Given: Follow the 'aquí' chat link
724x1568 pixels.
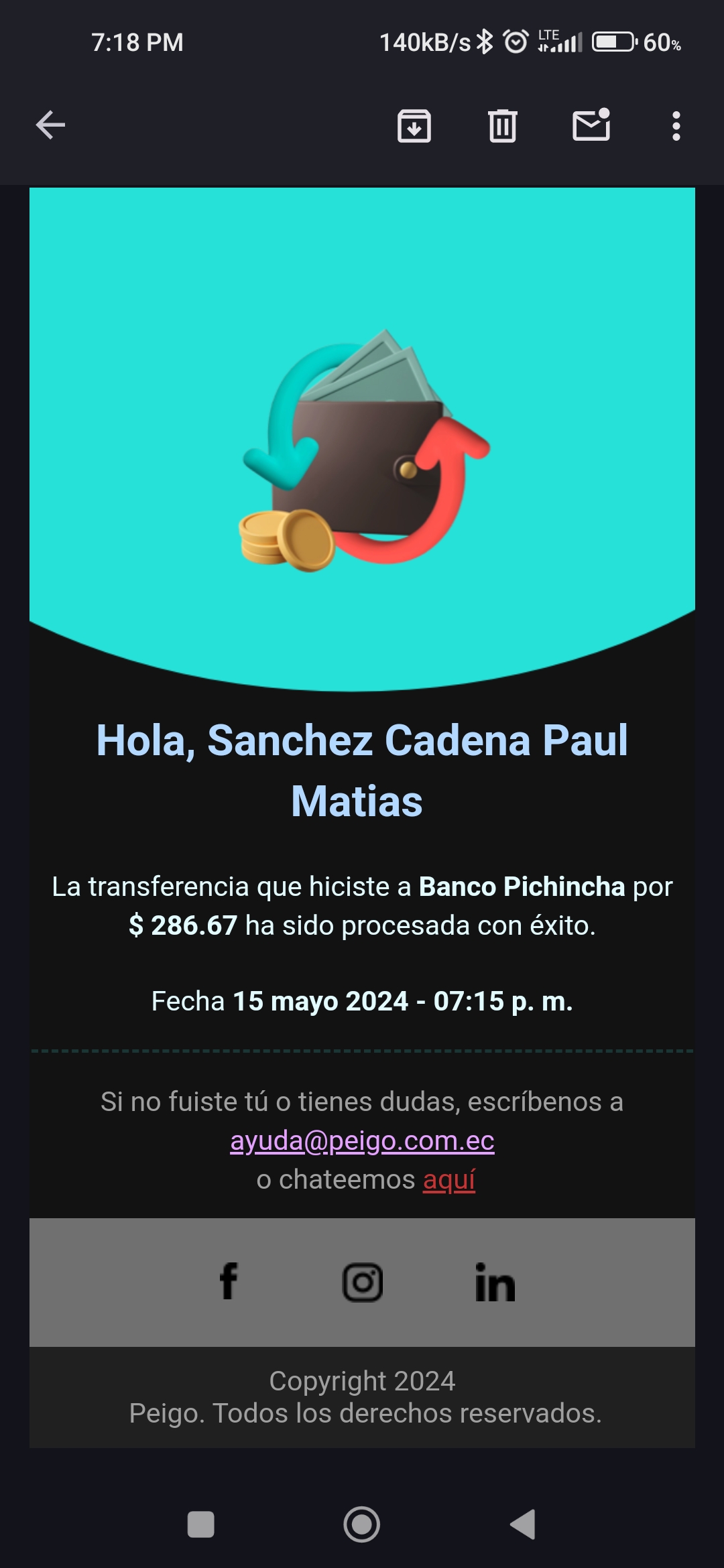Looking at the screenshot, I should pyautogui.click(x=449, y=1179).
